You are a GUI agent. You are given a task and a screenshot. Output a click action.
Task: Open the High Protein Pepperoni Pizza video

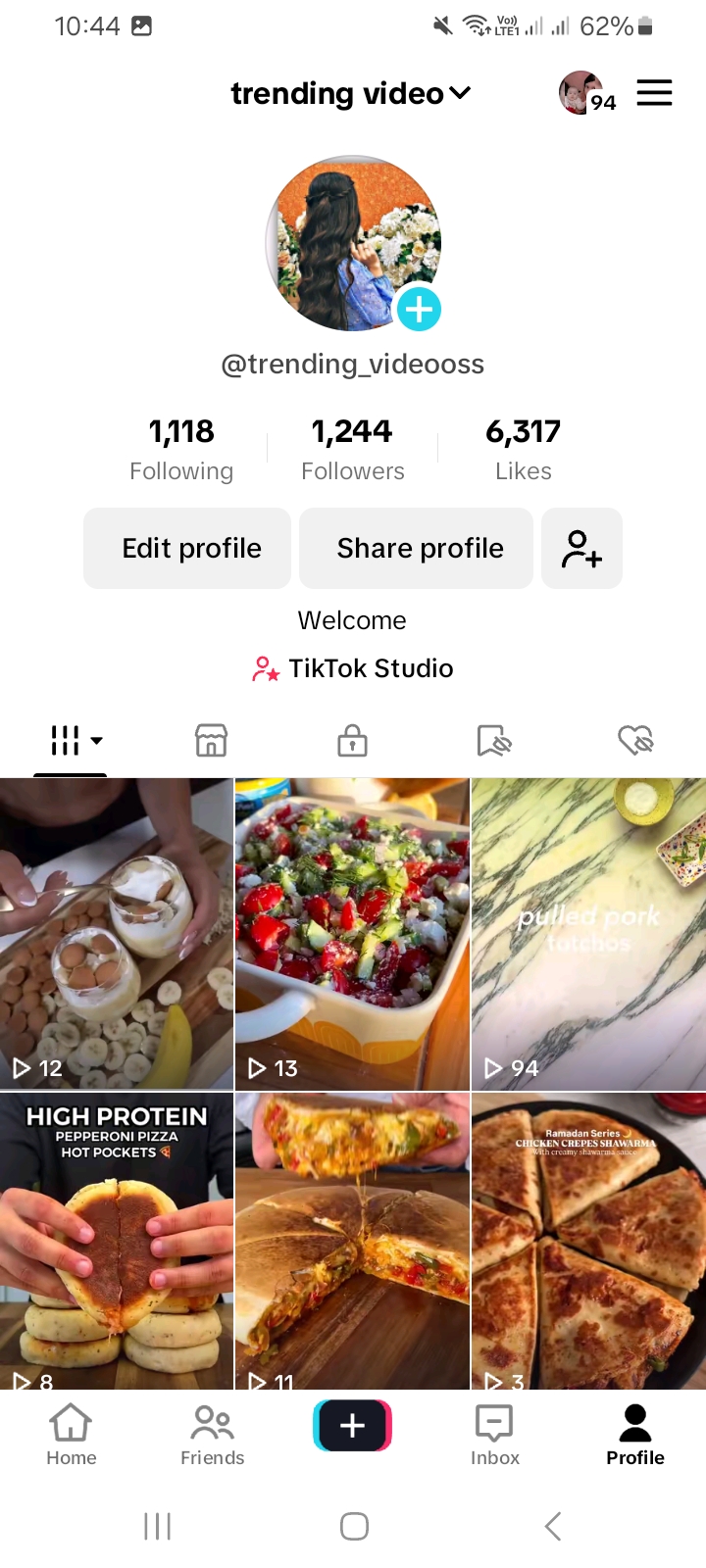(117, 1241)
